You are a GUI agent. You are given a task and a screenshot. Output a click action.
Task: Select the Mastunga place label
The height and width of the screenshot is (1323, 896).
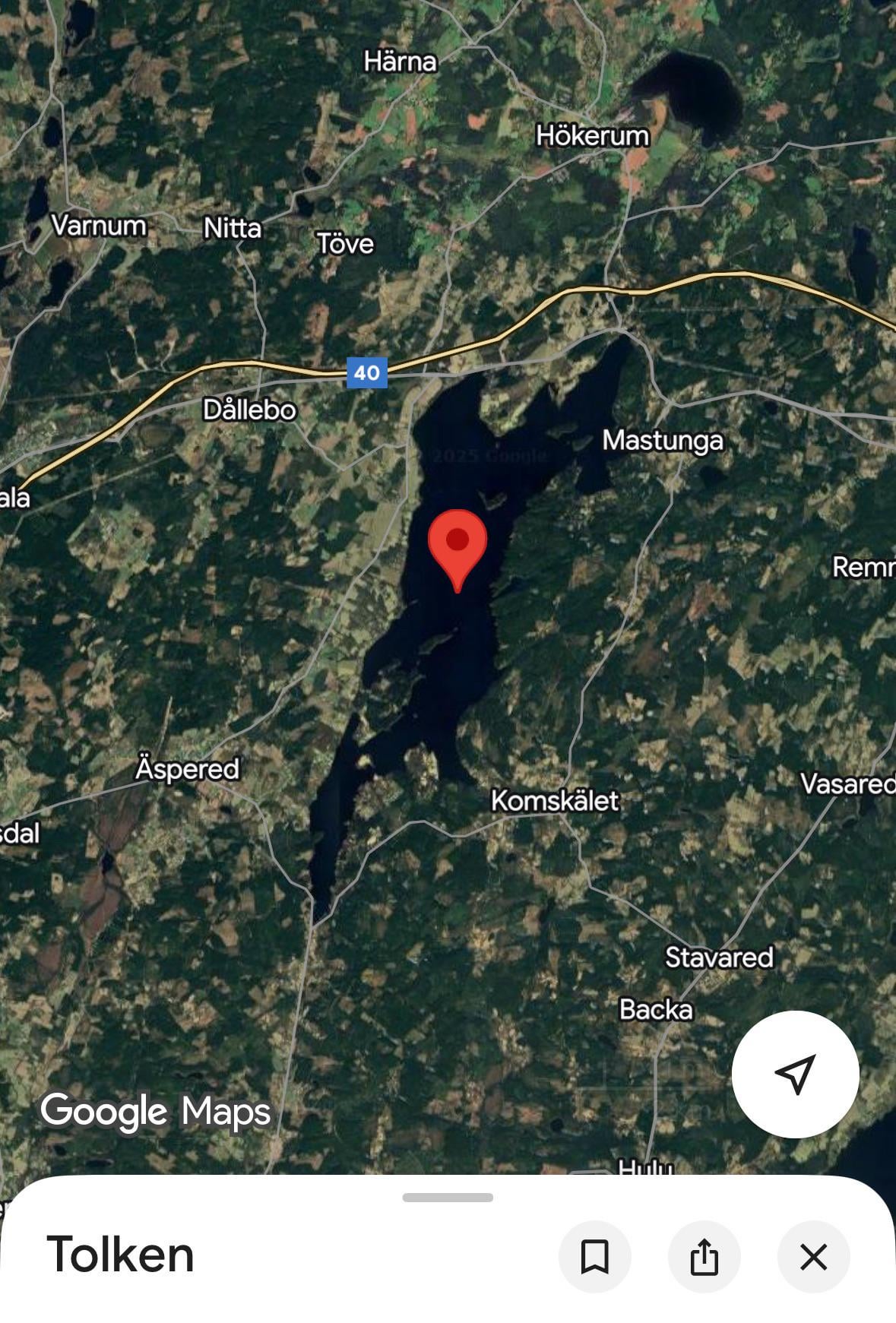[663, 441]
